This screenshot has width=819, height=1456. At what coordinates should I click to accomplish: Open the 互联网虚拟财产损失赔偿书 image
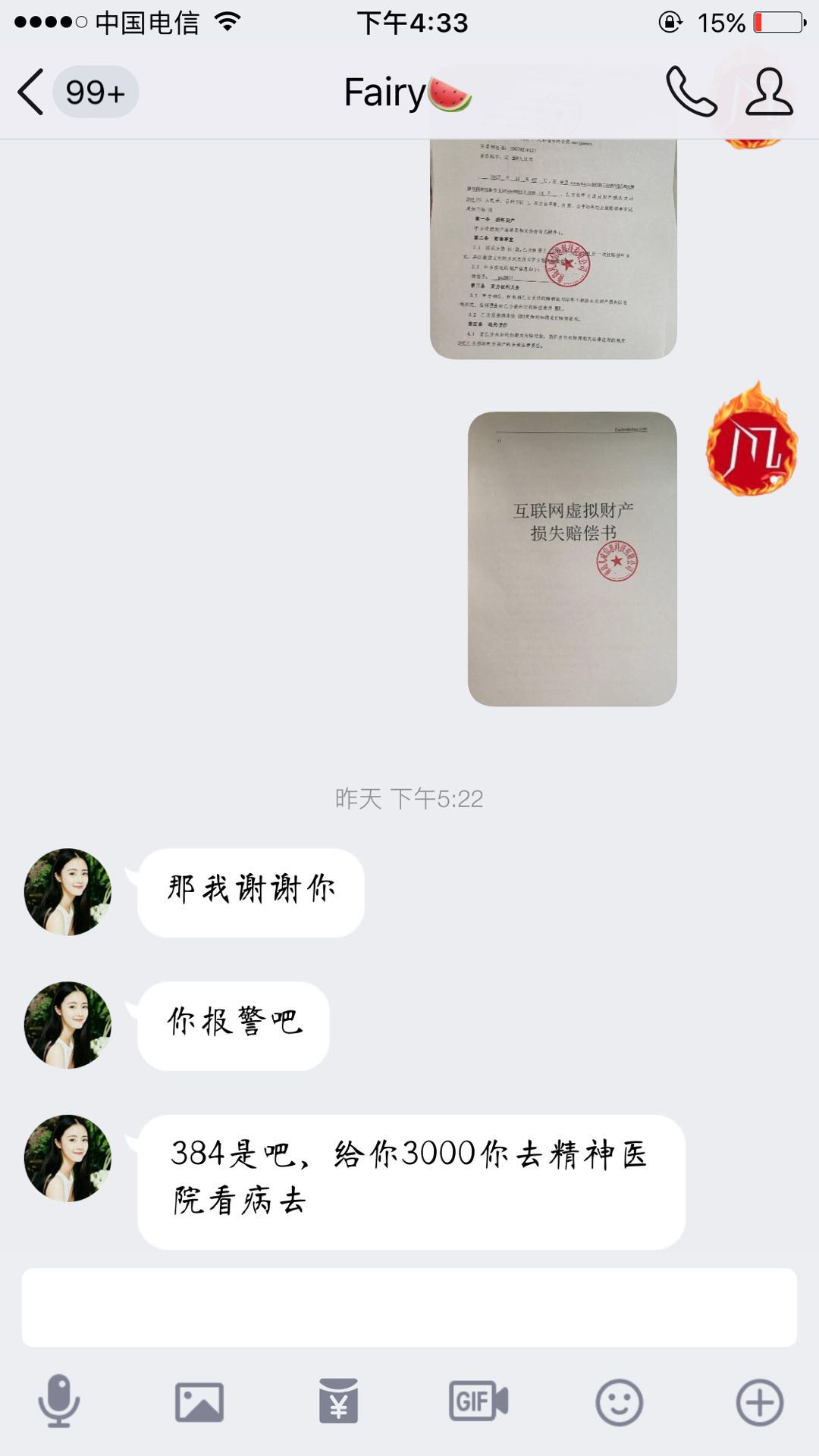tap(572, 559)
